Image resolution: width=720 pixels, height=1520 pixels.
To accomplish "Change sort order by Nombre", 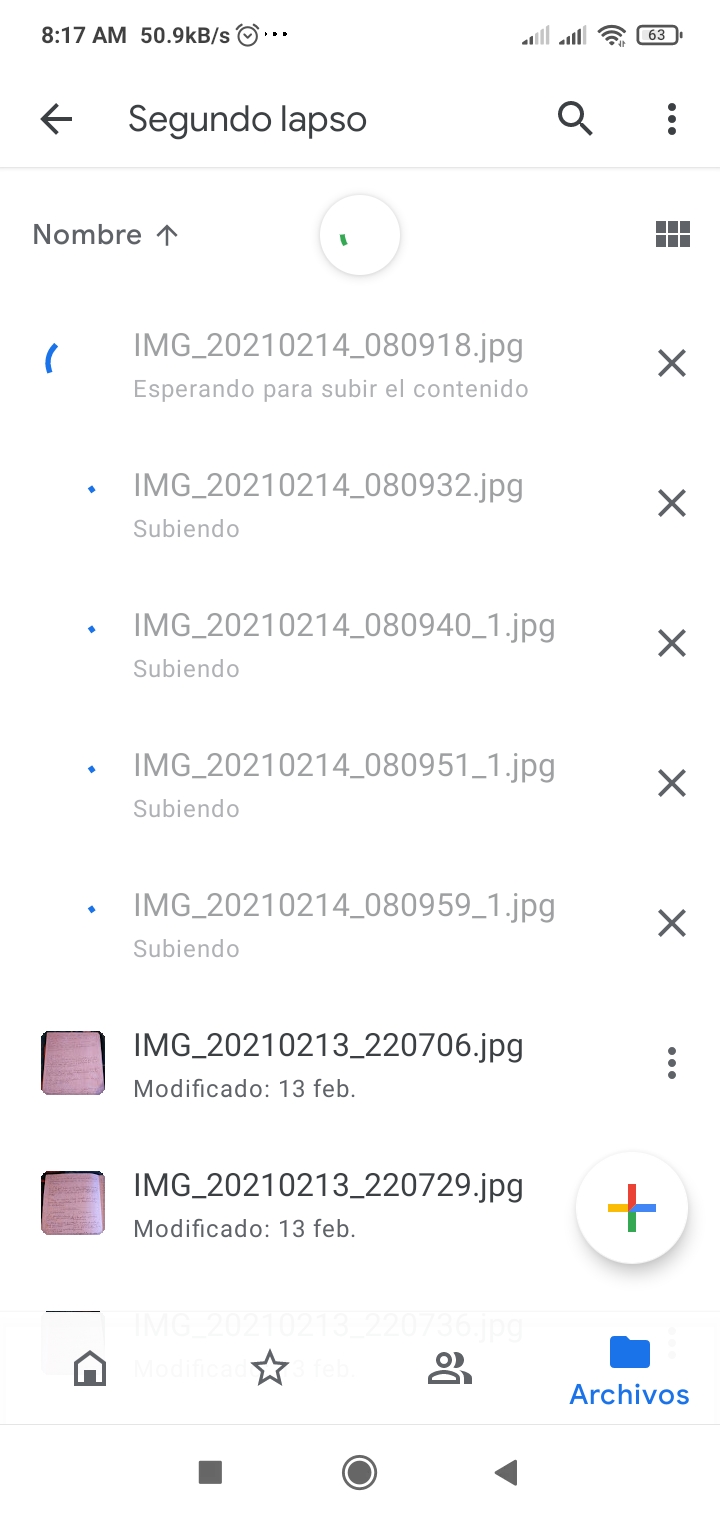I will (106, 235).
